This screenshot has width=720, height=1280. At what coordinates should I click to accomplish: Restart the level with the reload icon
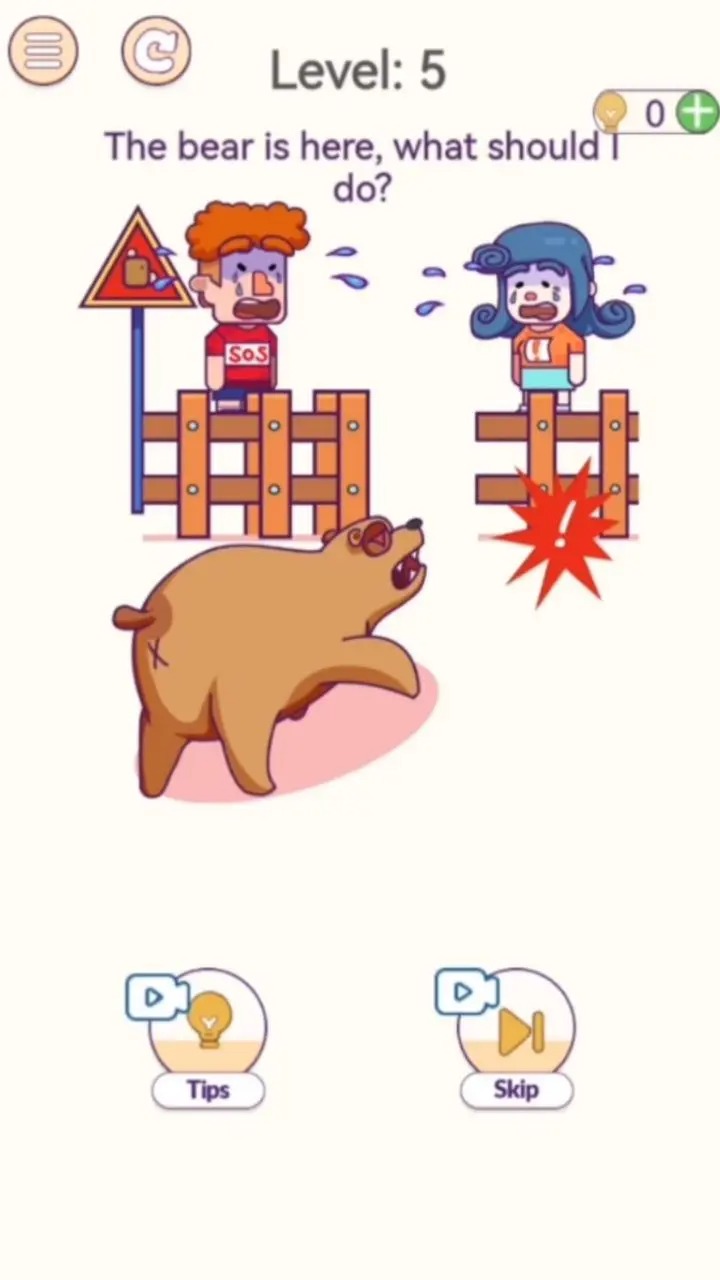pos(156,50)
